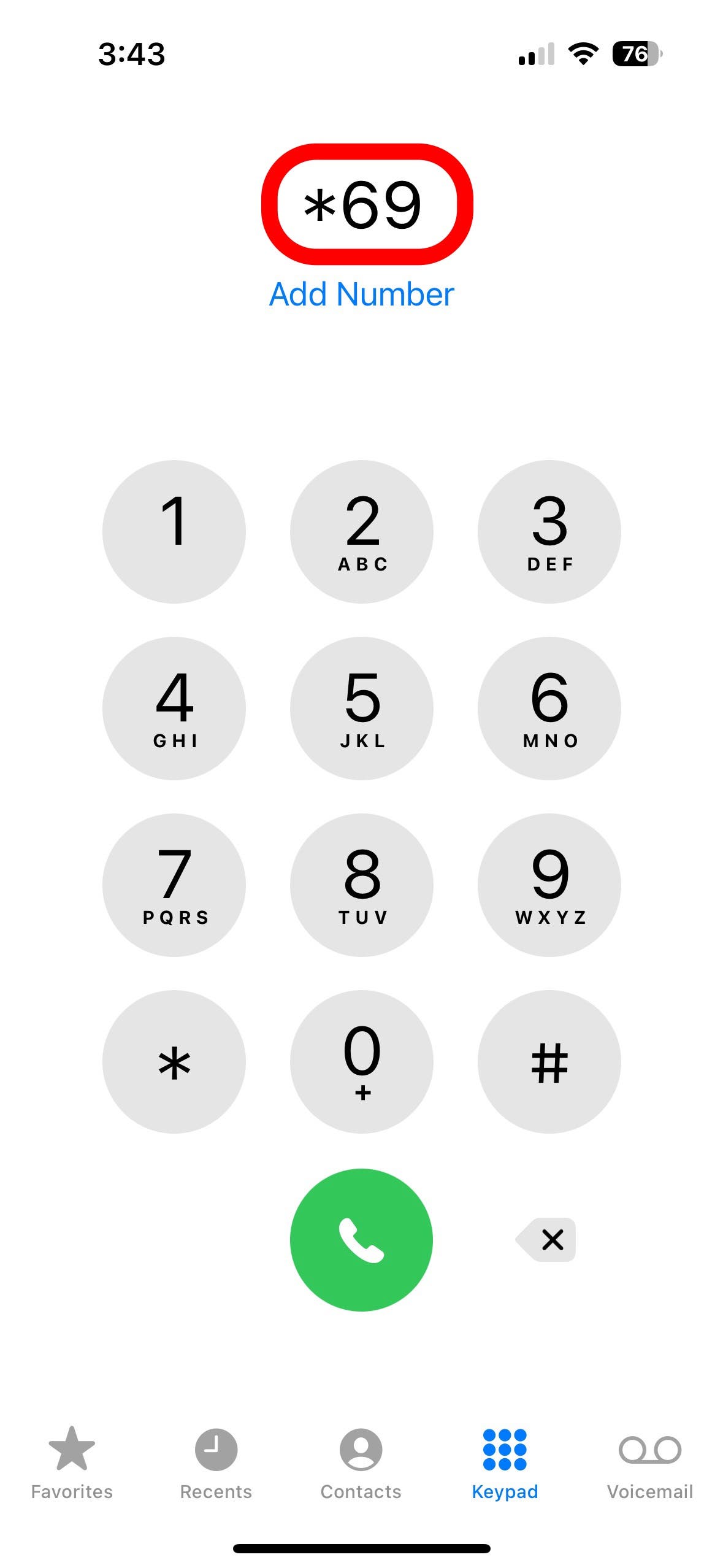Tap Add Number link
The height and width of the screenshot is (1568, 723).
click(x=361, y=294)
